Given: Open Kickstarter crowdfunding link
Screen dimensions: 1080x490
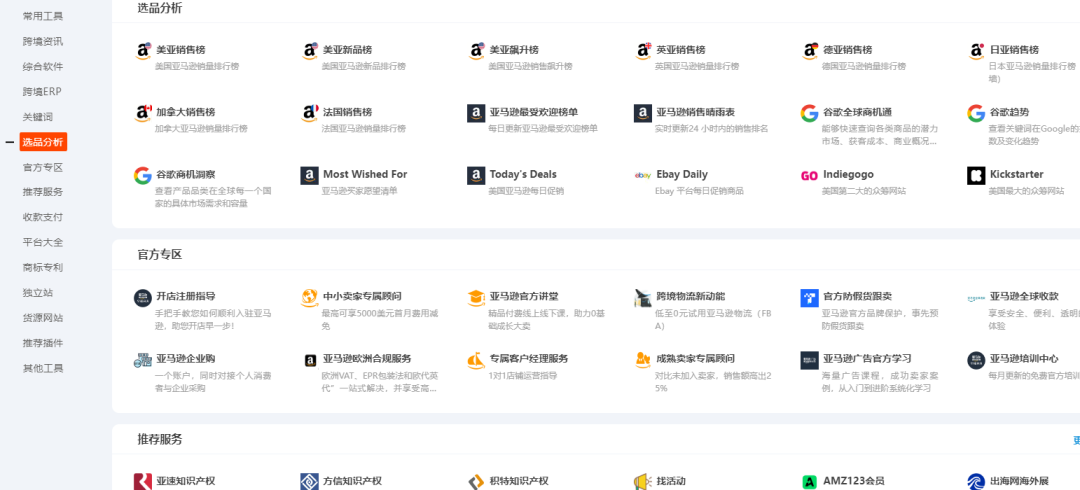Looking at the screenshot, I should pos(1015,174).
